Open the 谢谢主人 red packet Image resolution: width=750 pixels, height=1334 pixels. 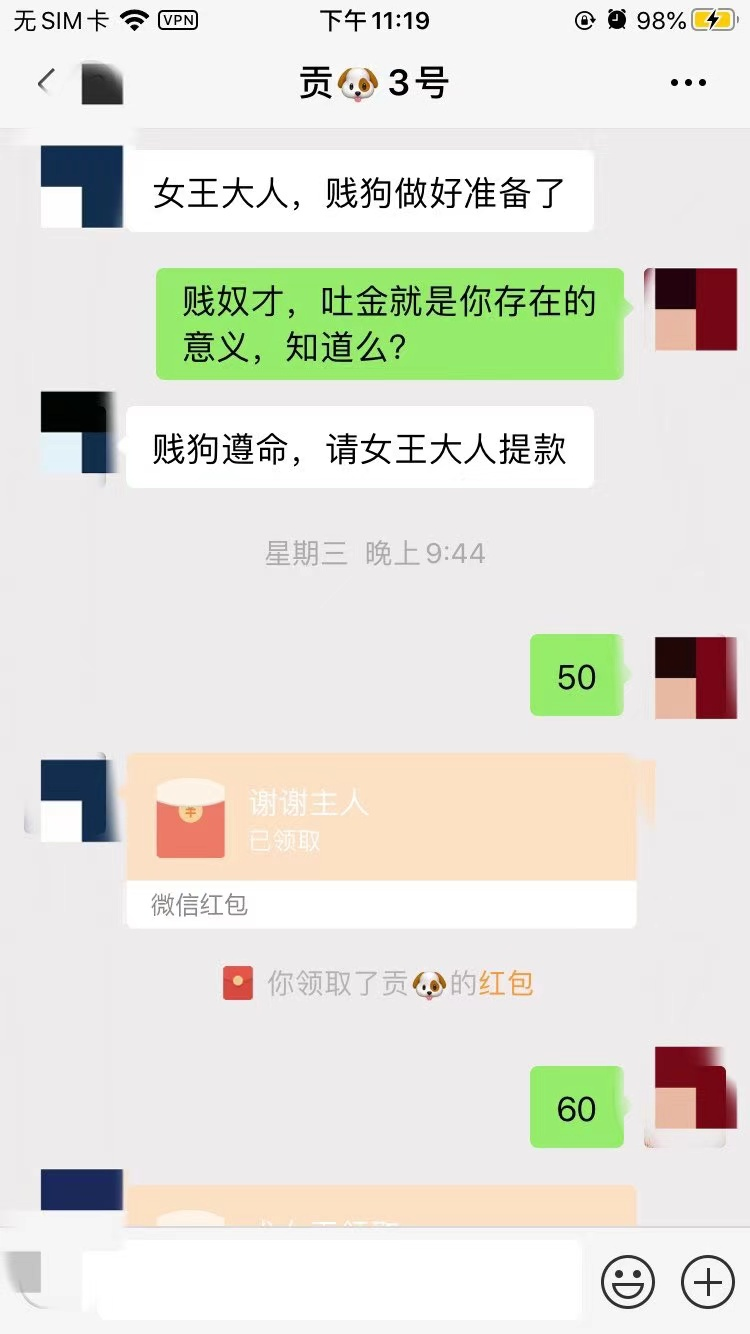click(381, 820)
